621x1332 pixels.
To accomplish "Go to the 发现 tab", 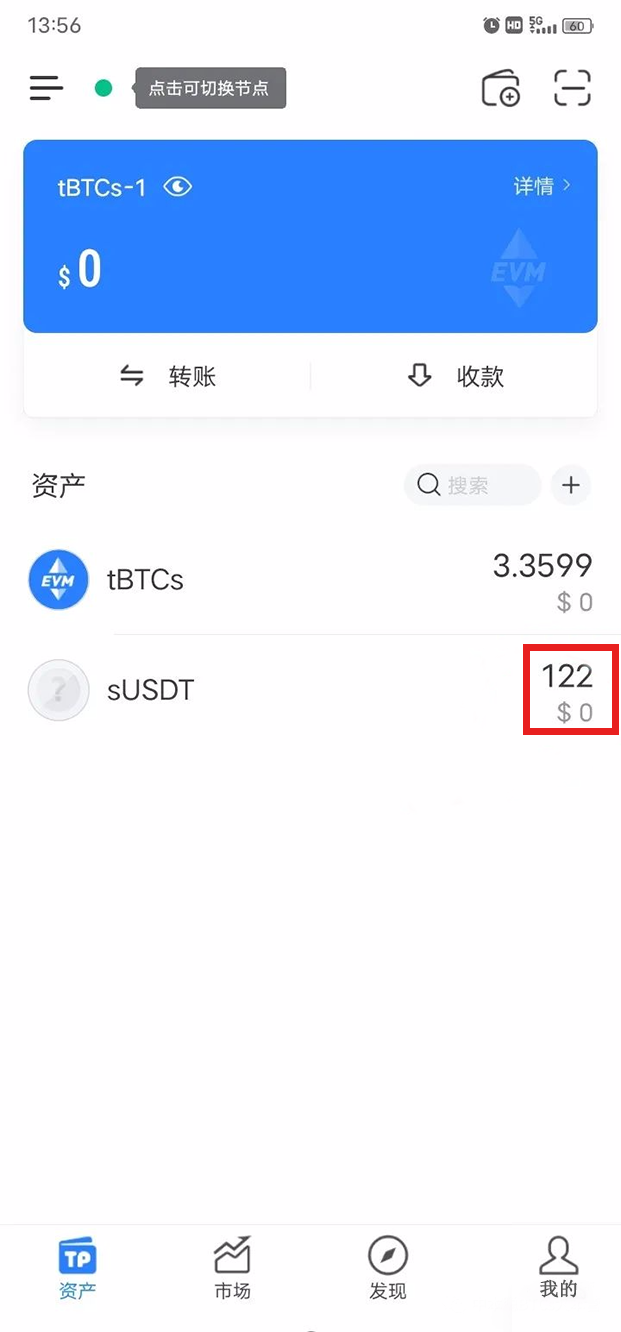I will click(x=388, y=1268).
